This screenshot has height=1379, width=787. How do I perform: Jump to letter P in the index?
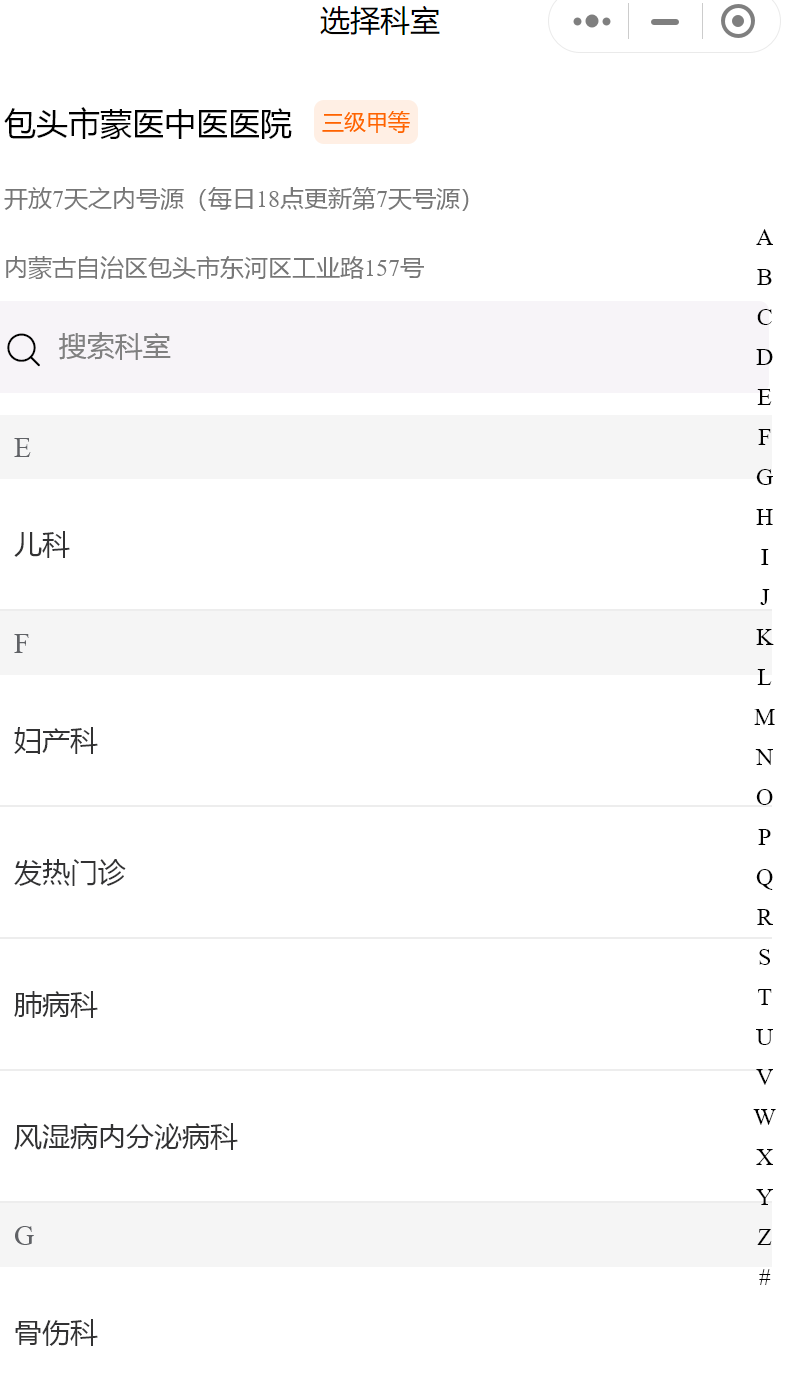pos(764,838)
